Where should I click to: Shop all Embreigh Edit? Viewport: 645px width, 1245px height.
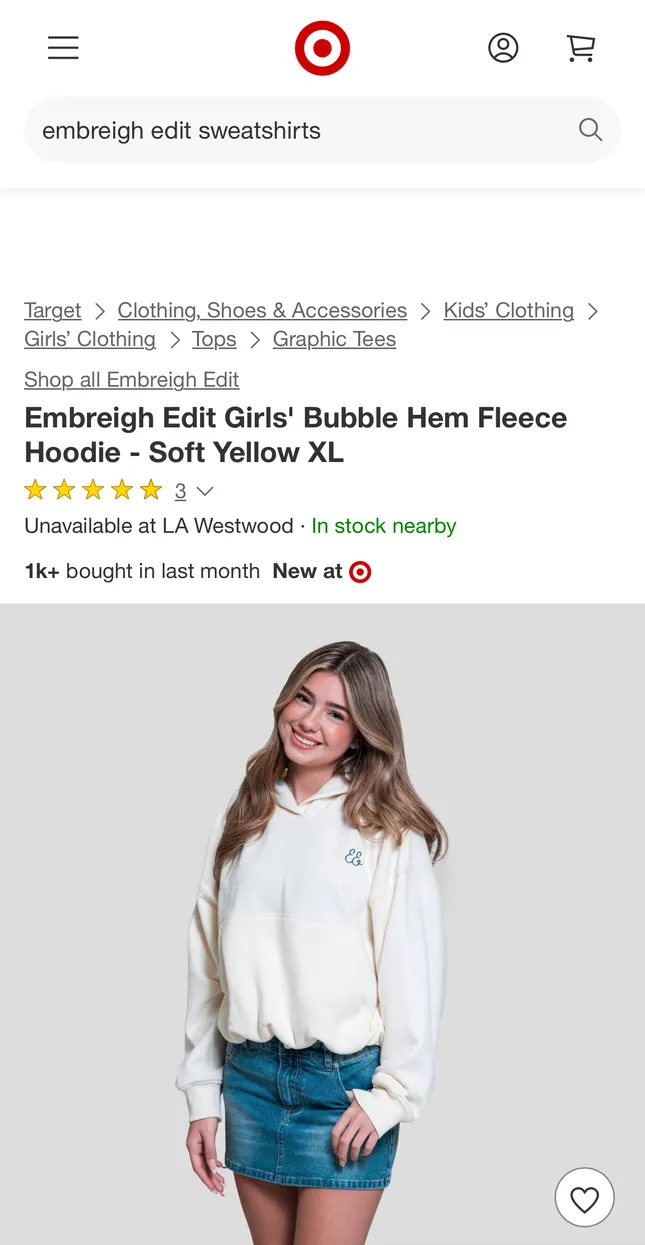[132, 379]
